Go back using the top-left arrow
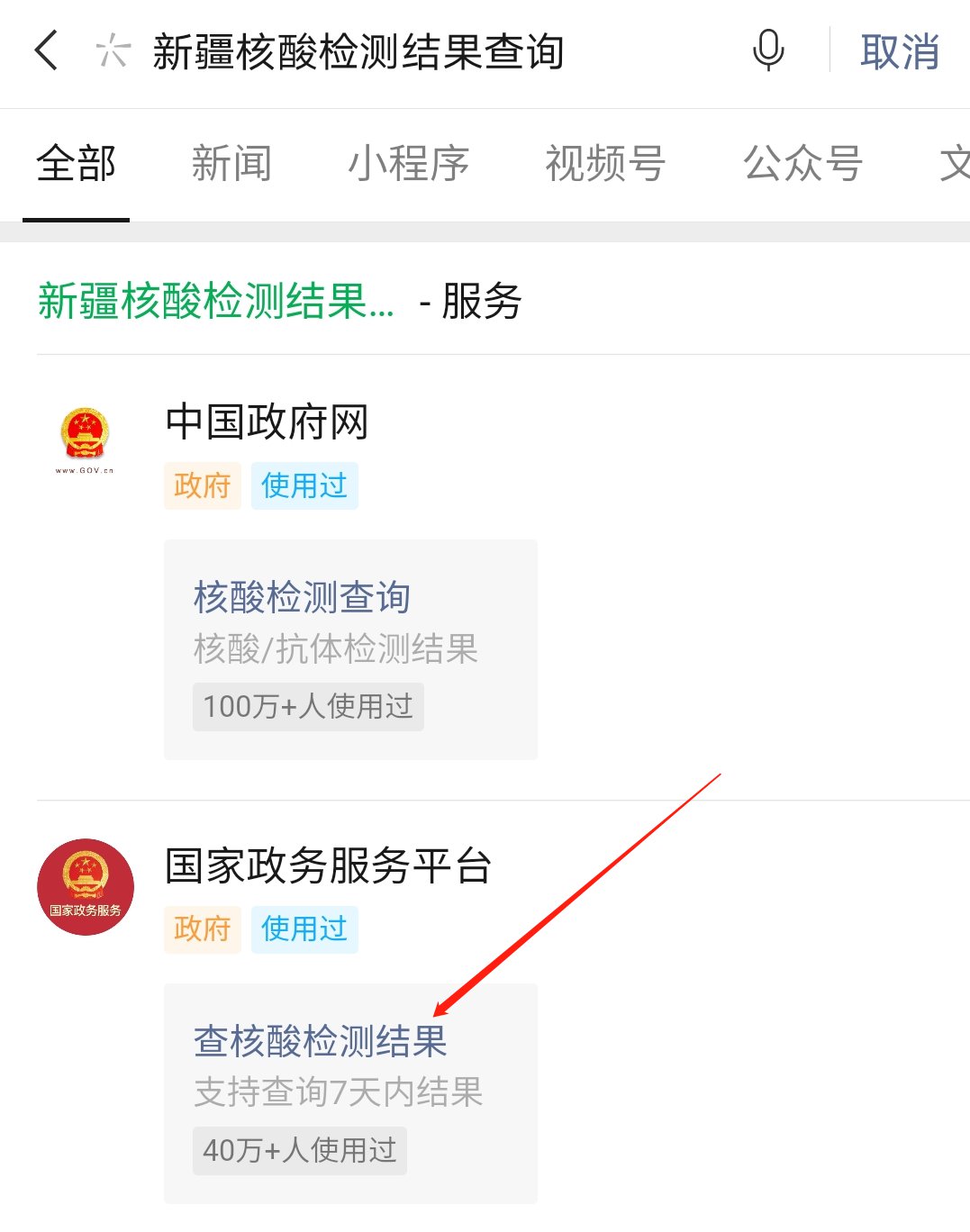The width and height of the screenshot is (970, 1232). 47,50
